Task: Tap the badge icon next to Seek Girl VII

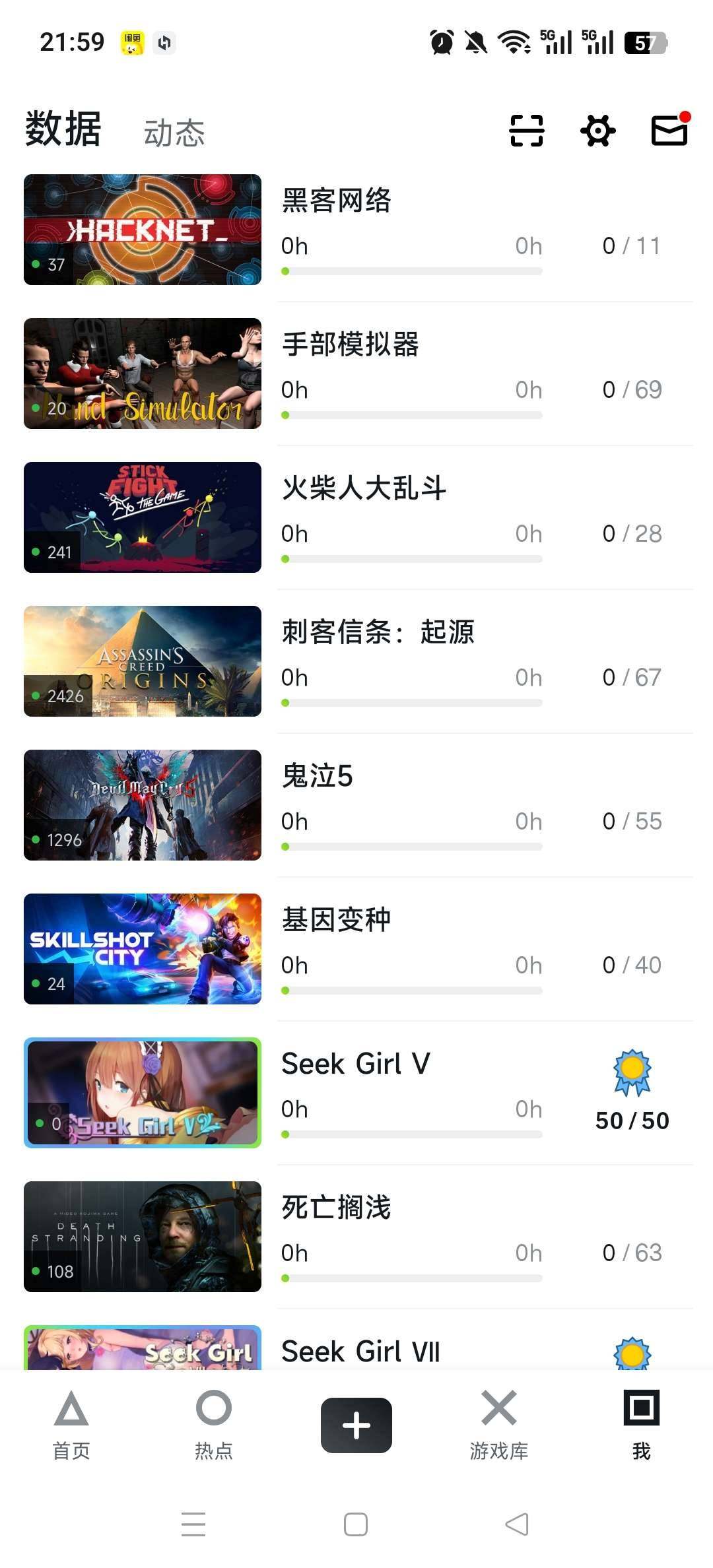Action: (631, 1352)
